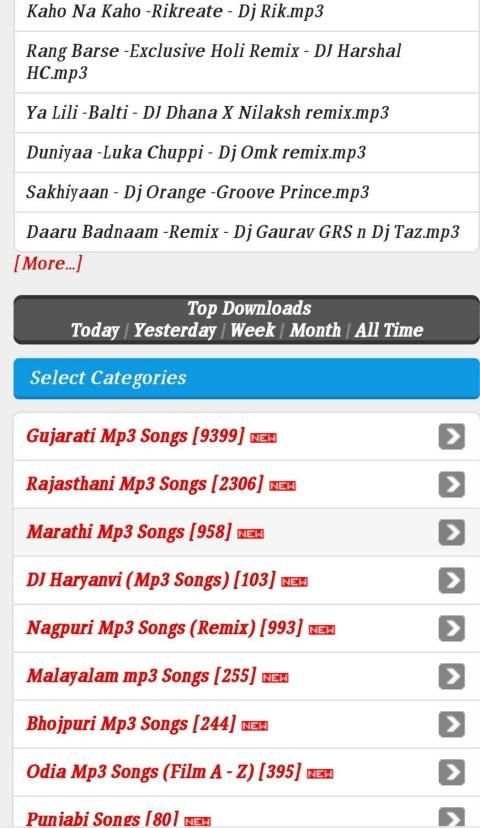This screenshot has height=828, width=480.
Task: Open Kaho Na Kaho Rikreate Dj Rik.mp3
Action: pyautogui.click(x=247, y=13)
